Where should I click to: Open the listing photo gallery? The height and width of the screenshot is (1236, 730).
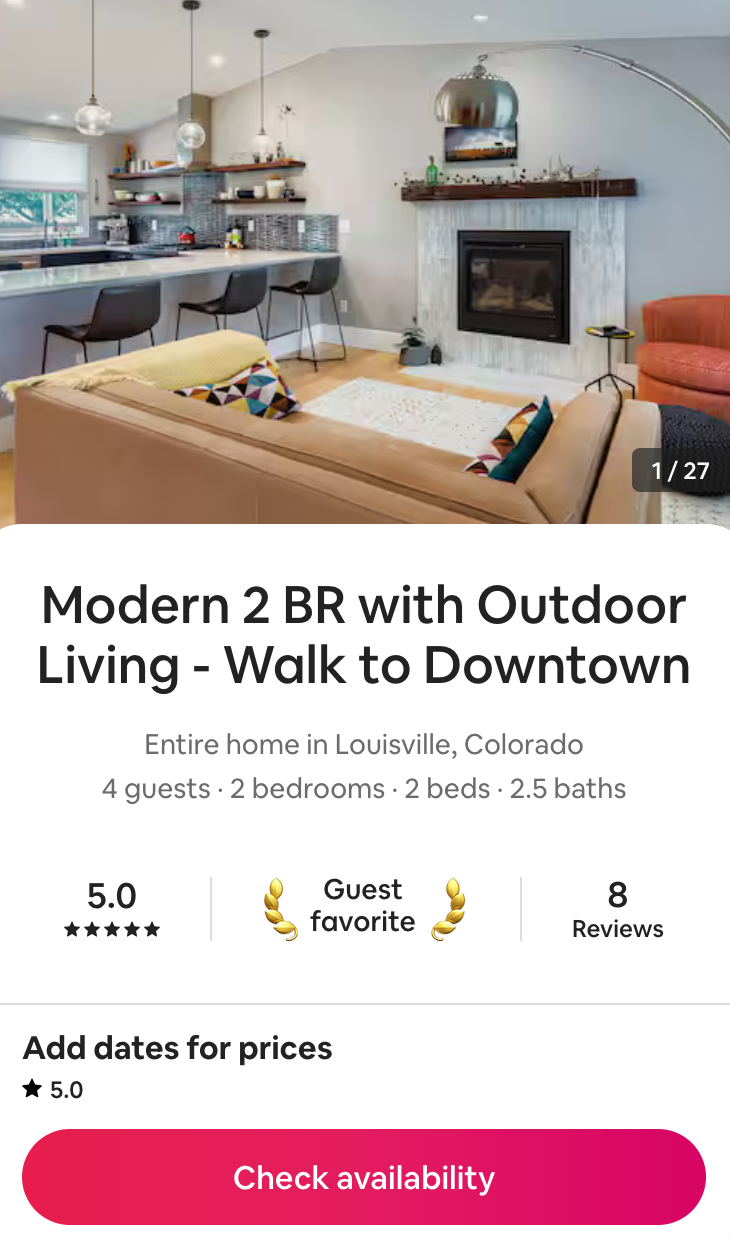364,262
